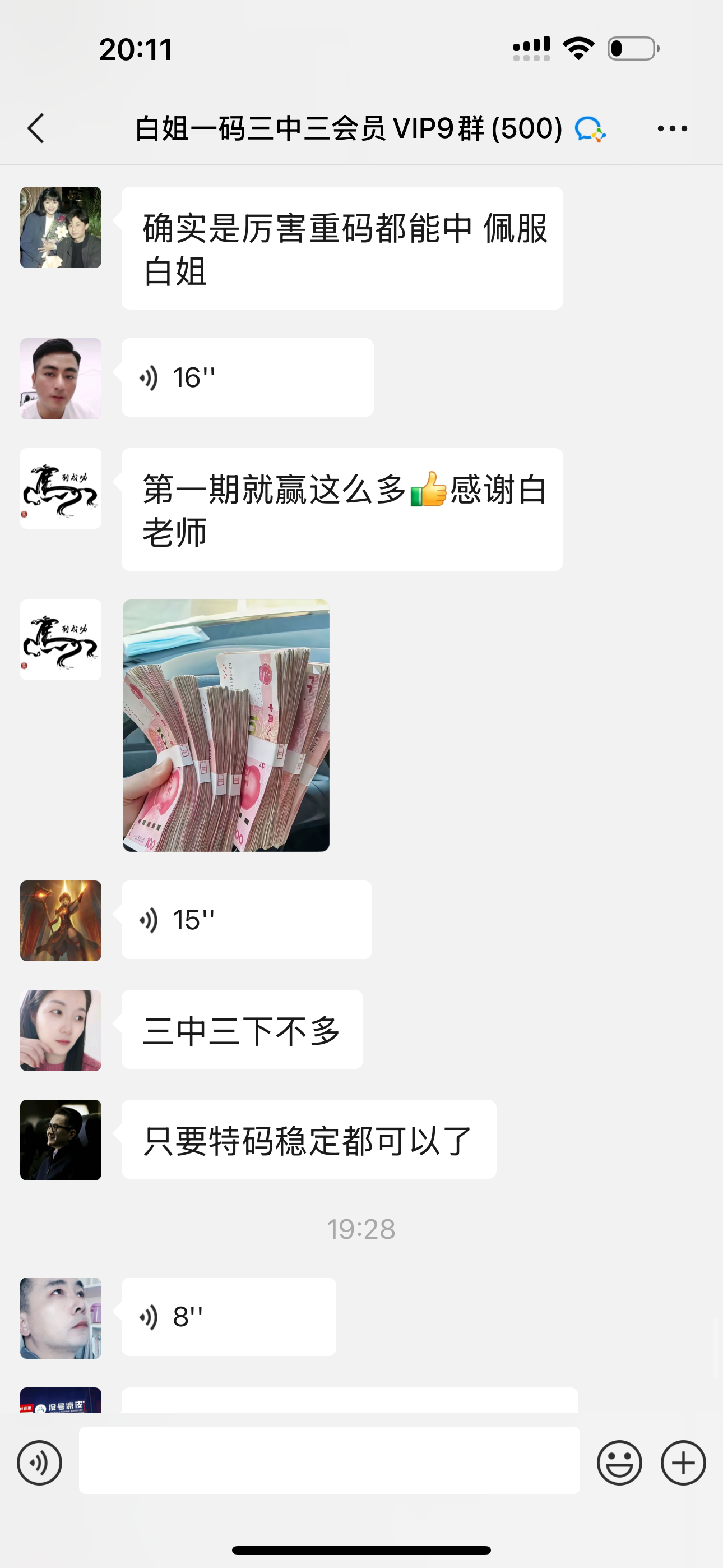The image size is (723, 1568).
Task: Play the 15-second voice message
Action: (247, 920)
